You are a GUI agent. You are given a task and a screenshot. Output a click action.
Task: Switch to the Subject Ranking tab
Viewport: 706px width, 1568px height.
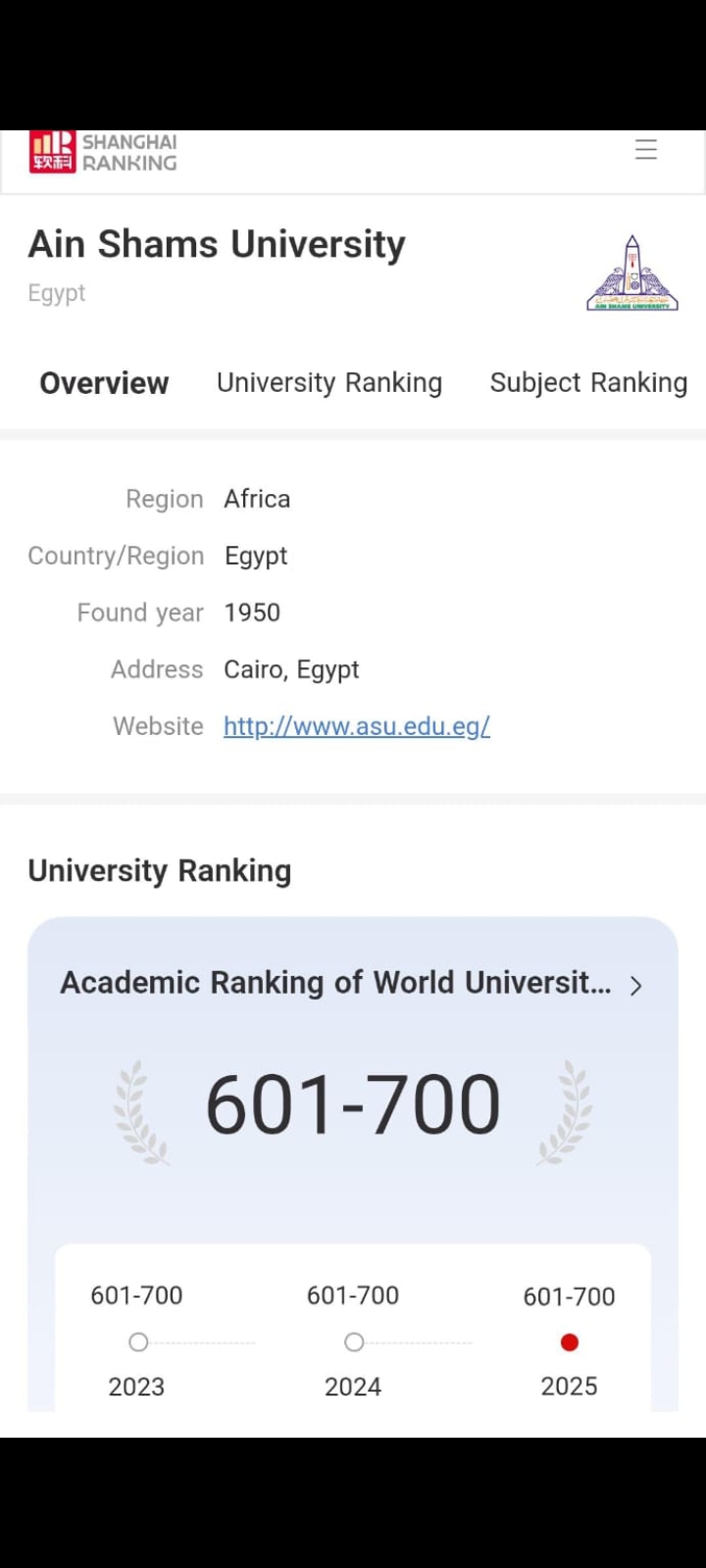pos(588,383)
